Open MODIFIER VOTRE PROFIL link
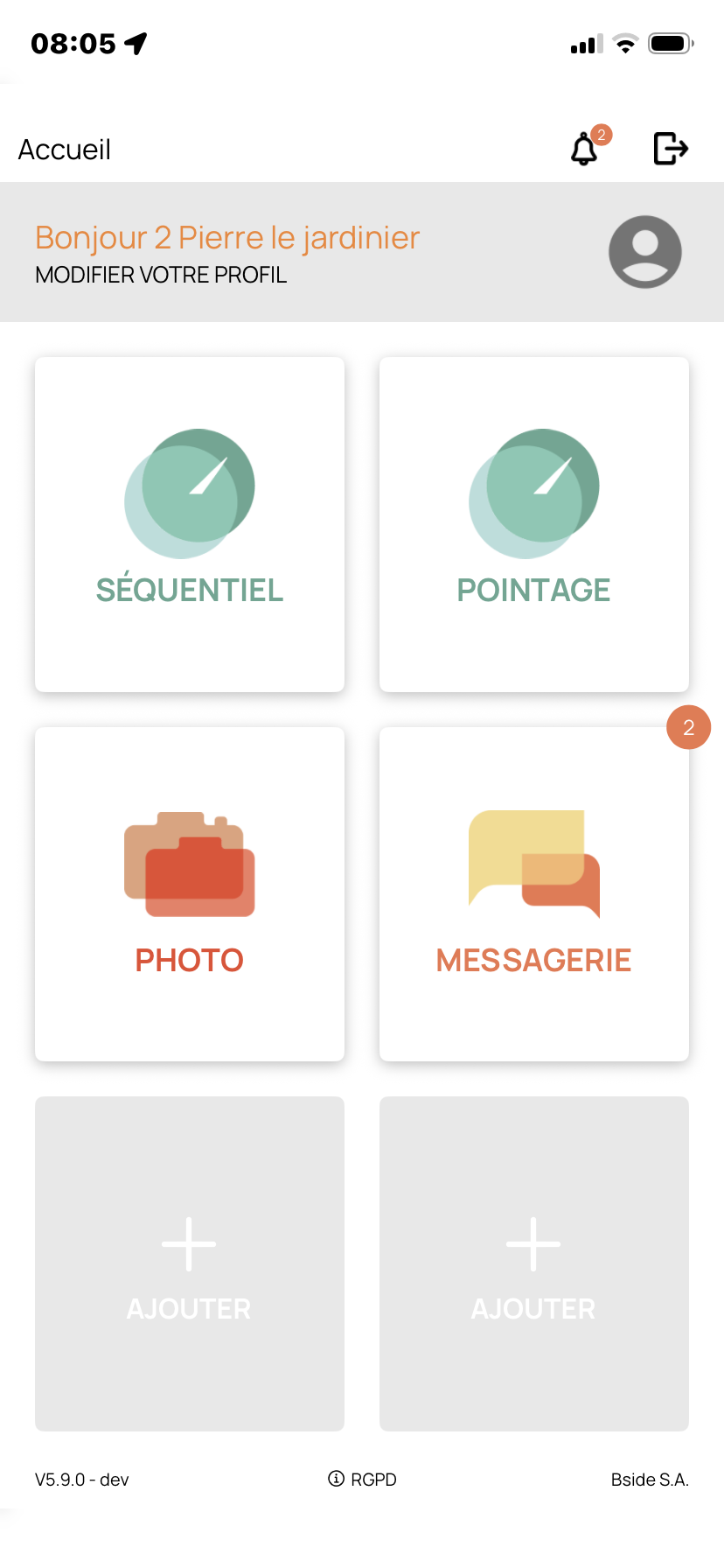Screen dimensions: 724x1568 pyautogui.click(x=160, y=274)
